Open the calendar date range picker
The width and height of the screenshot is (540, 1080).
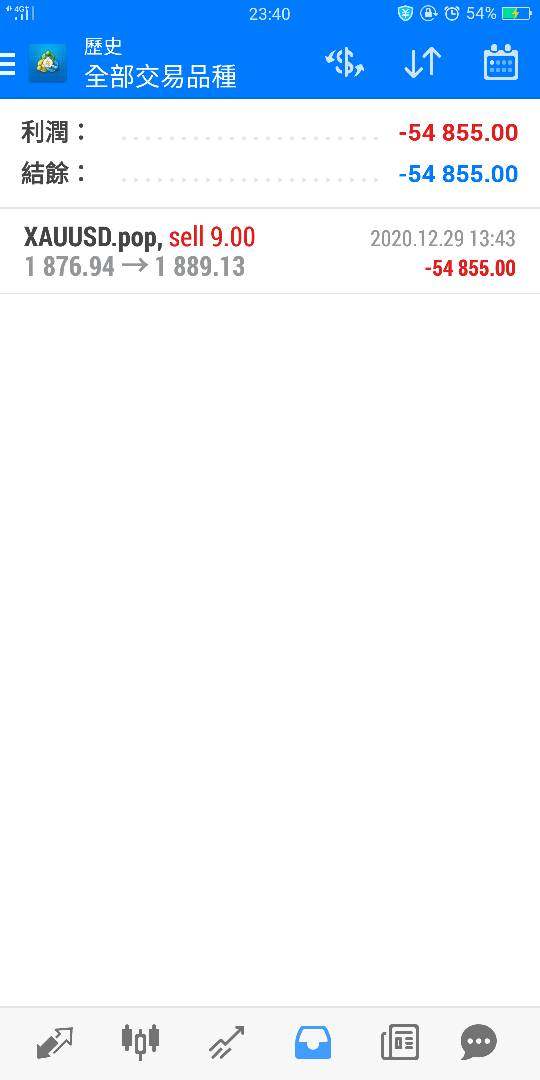(x=501, y=63)
